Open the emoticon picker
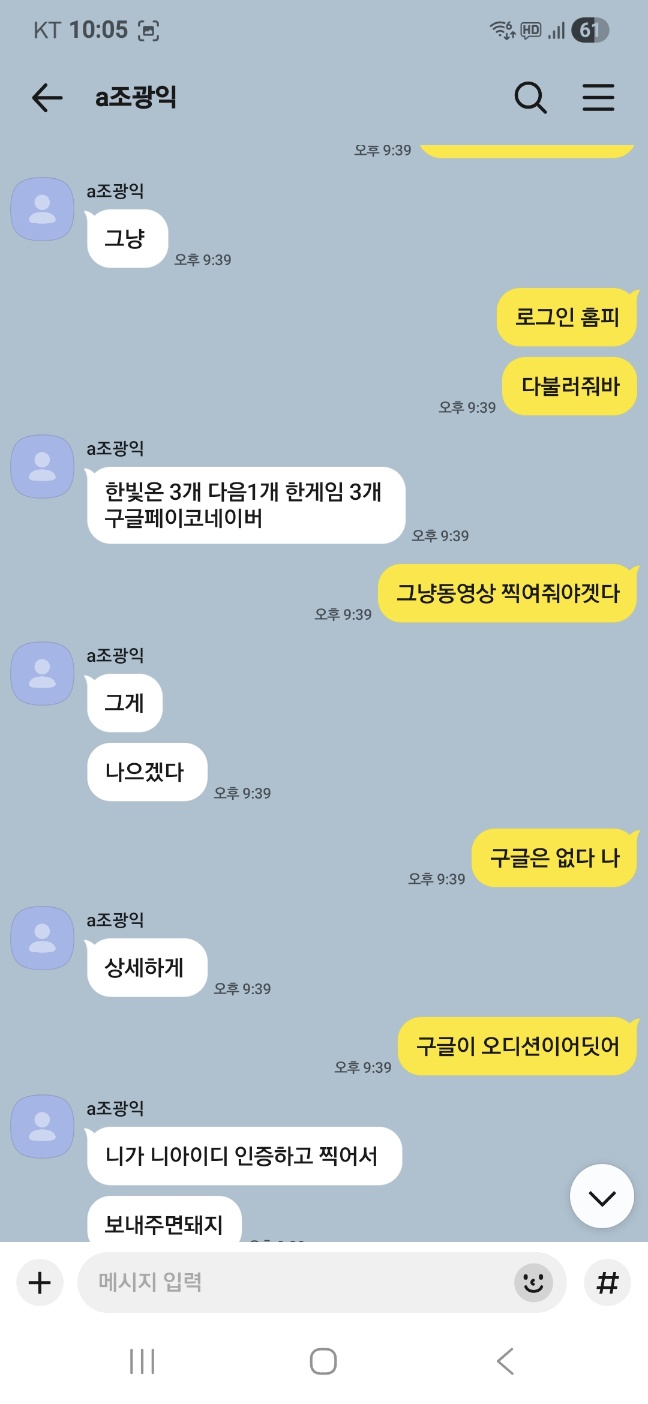This screenshot has height=1404, width=648. (x=533, y=1282)
